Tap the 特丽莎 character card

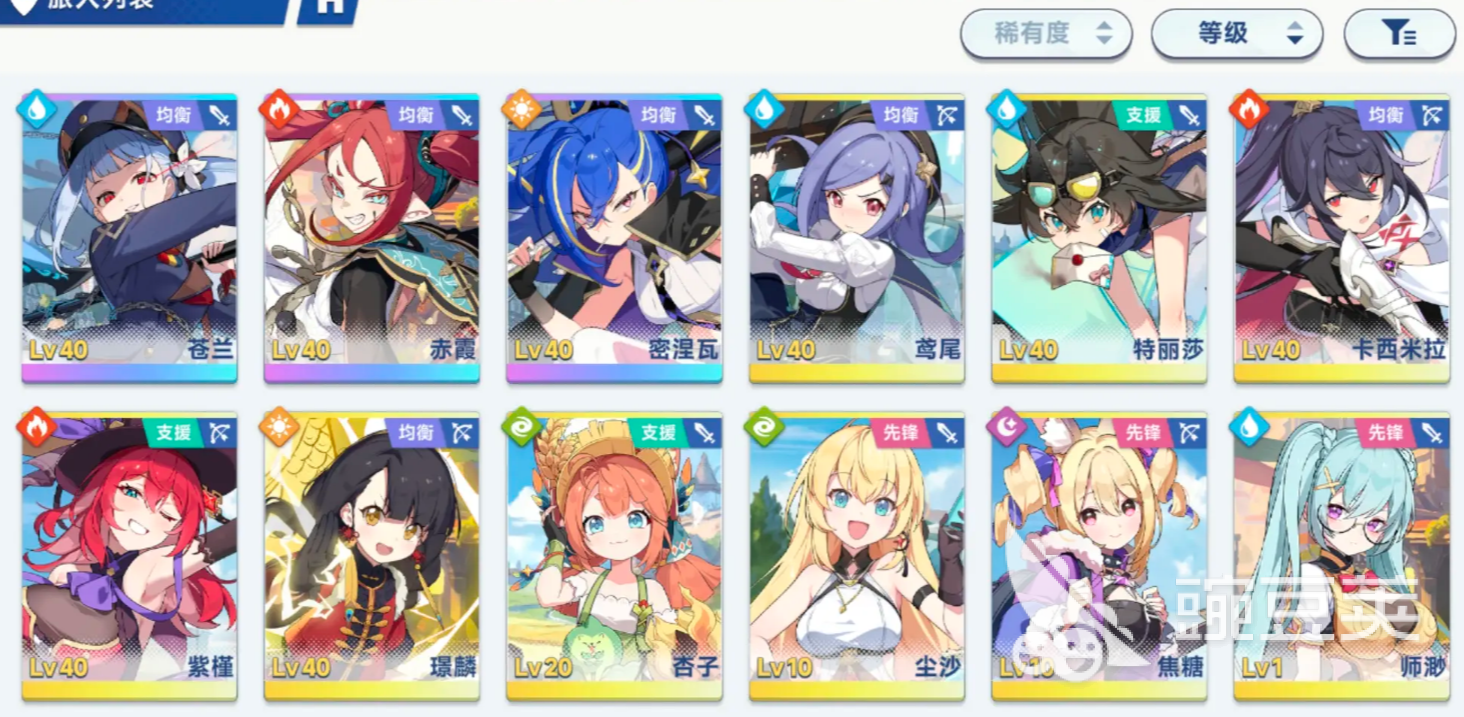1098,235
